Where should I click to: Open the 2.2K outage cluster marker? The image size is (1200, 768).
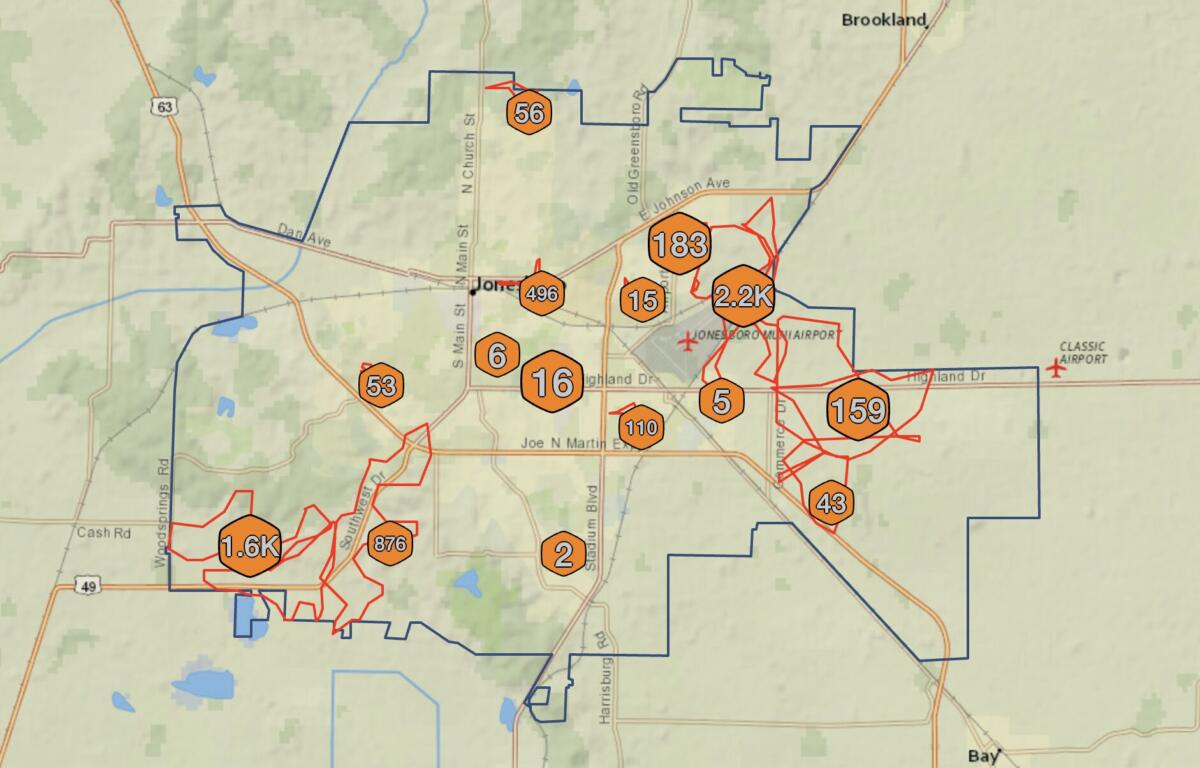click(x=743, y=296)
